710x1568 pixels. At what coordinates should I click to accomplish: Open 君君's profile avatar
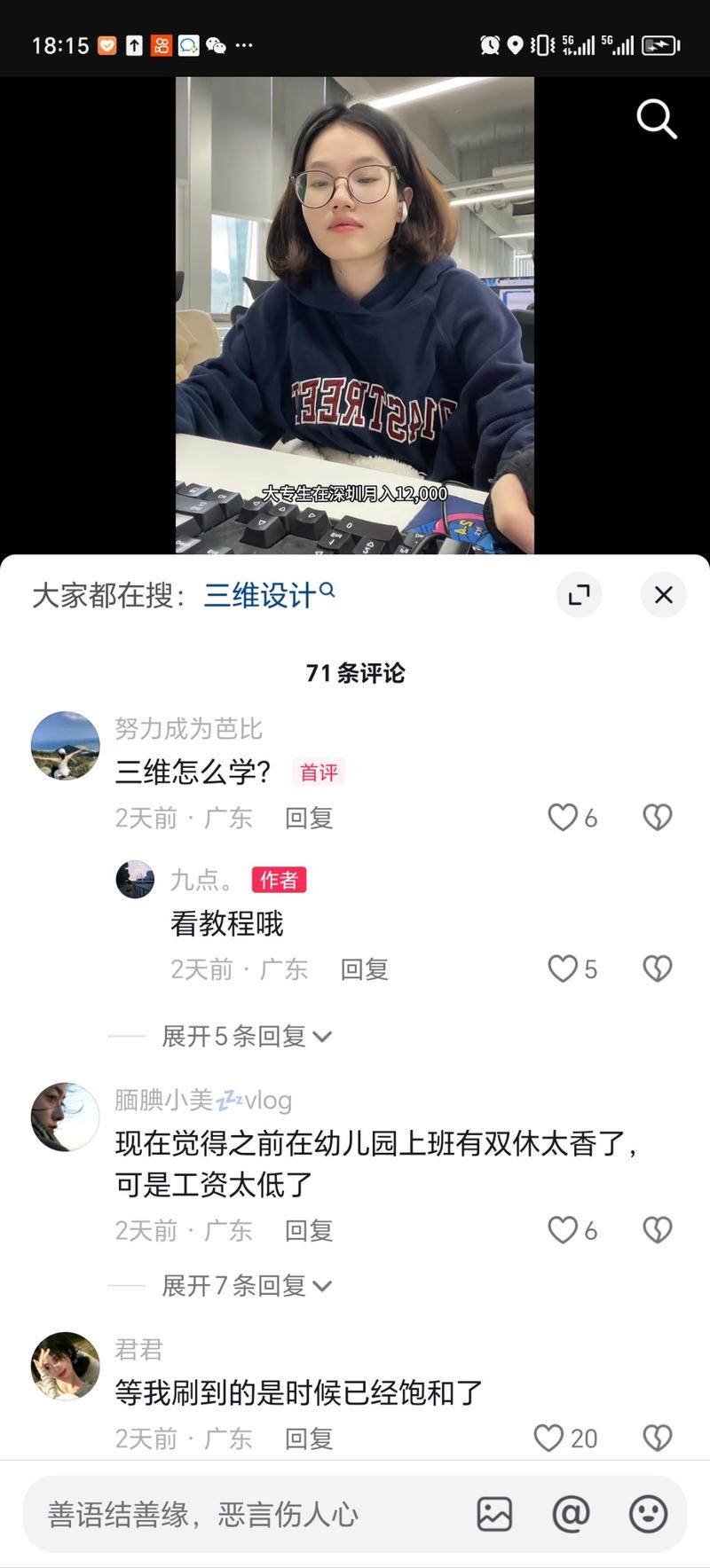click(65, 1366)
